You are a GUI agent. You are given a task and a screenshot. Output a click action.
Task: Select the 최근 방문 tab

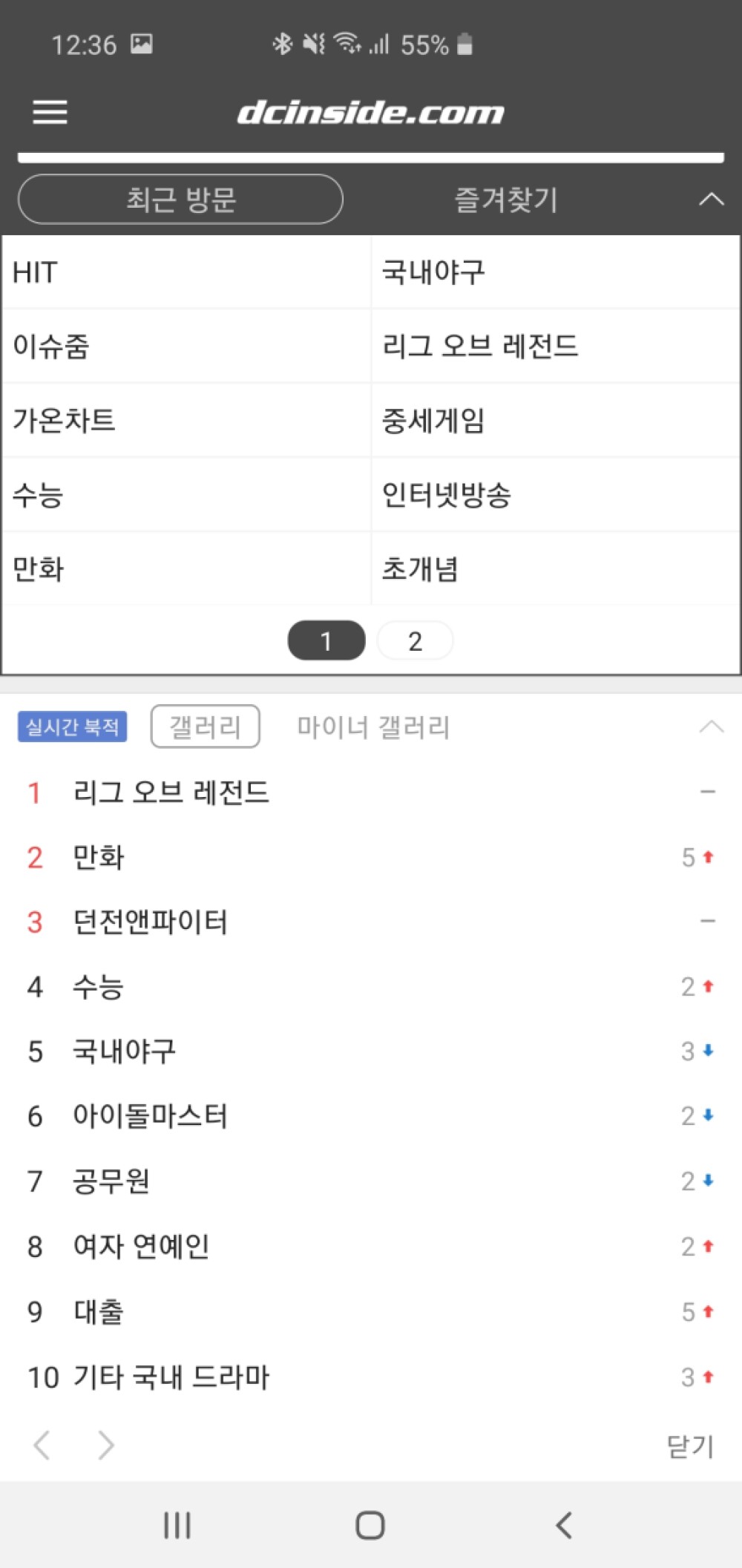(x=180, y=199)
